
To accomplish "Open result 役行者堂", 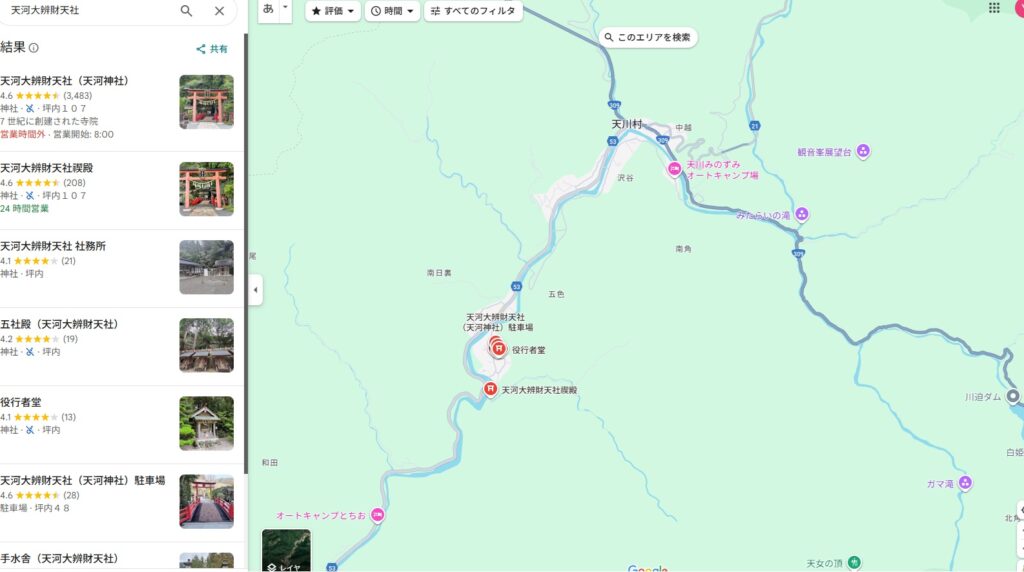I will point(21,402).
